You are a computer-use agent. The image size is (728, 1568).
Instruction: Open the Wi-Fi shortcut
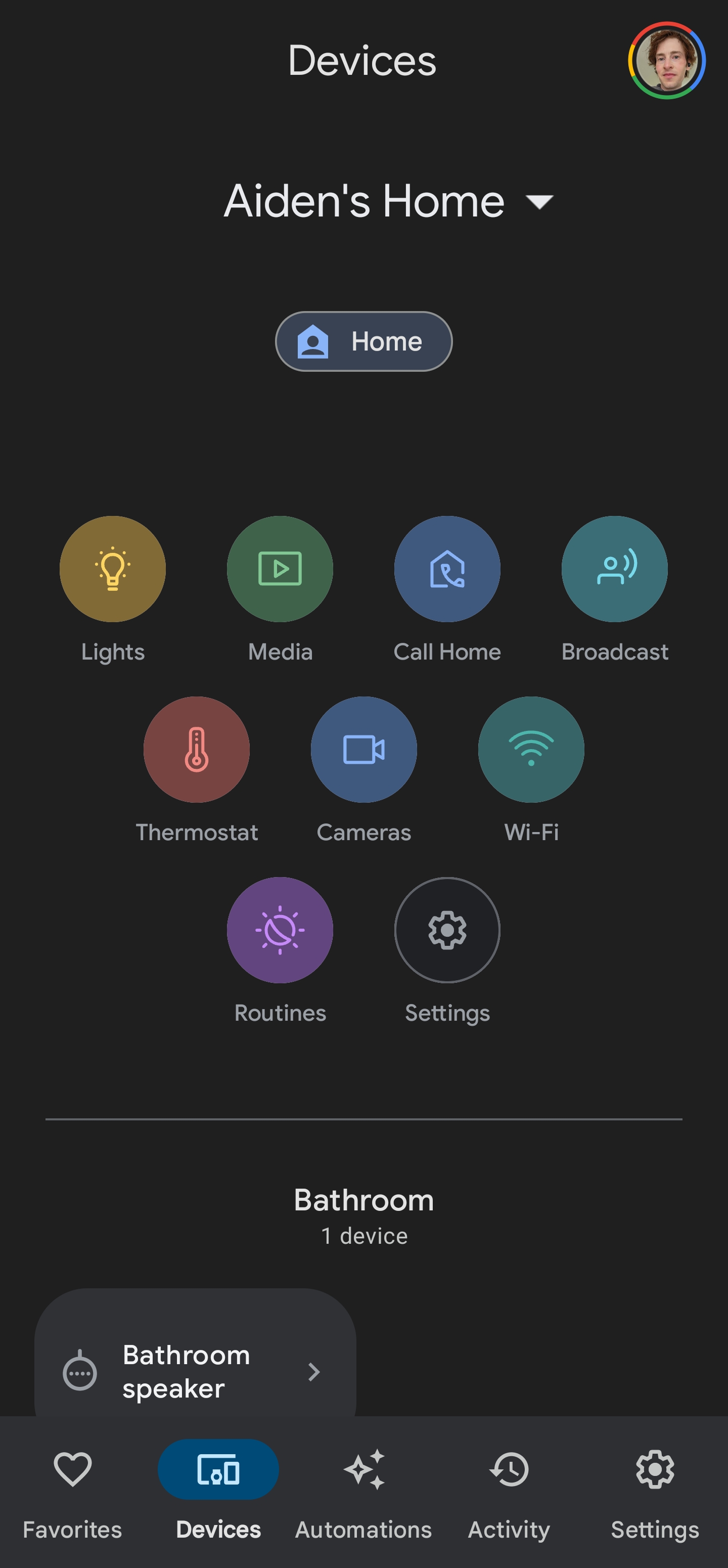point(531,749)
